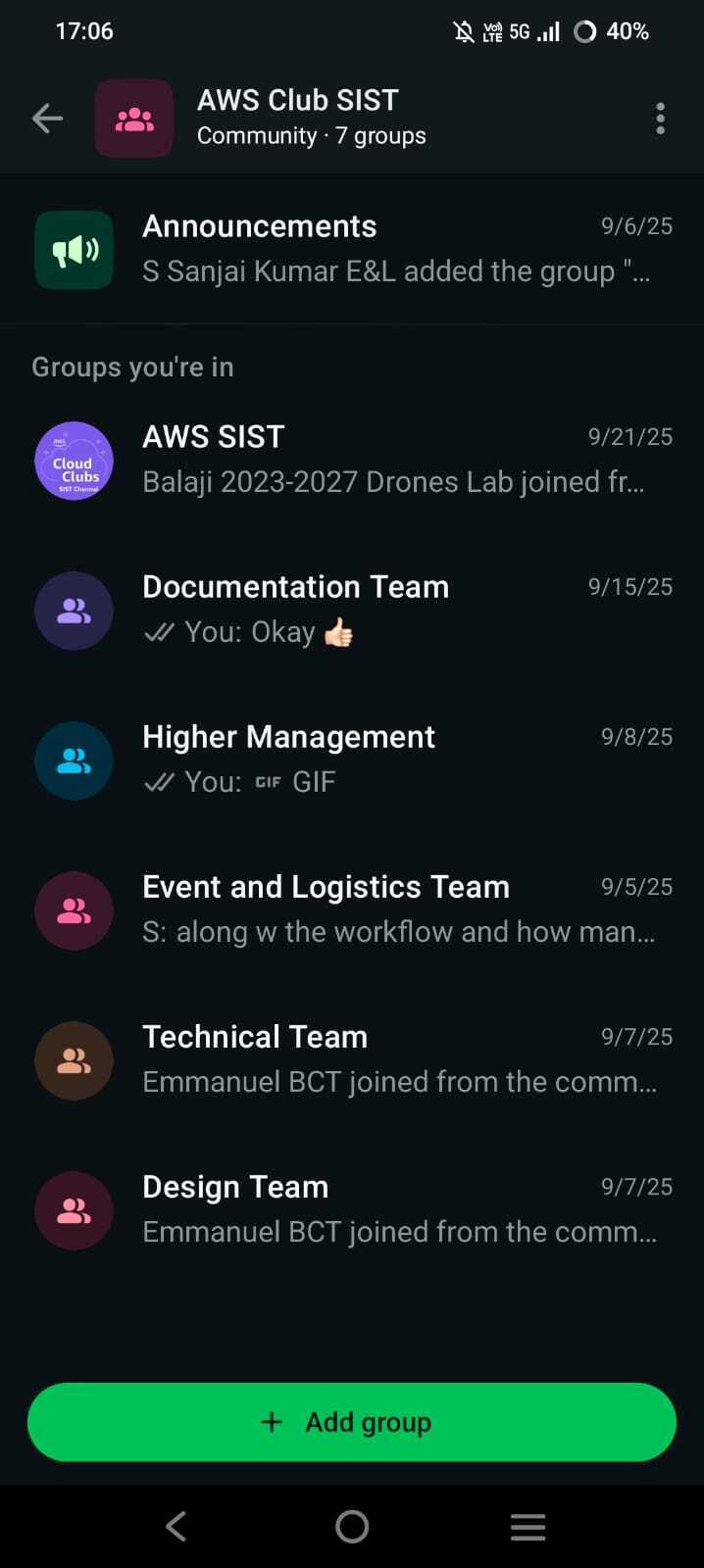Open the Technical Team group

click(352, 1059)
